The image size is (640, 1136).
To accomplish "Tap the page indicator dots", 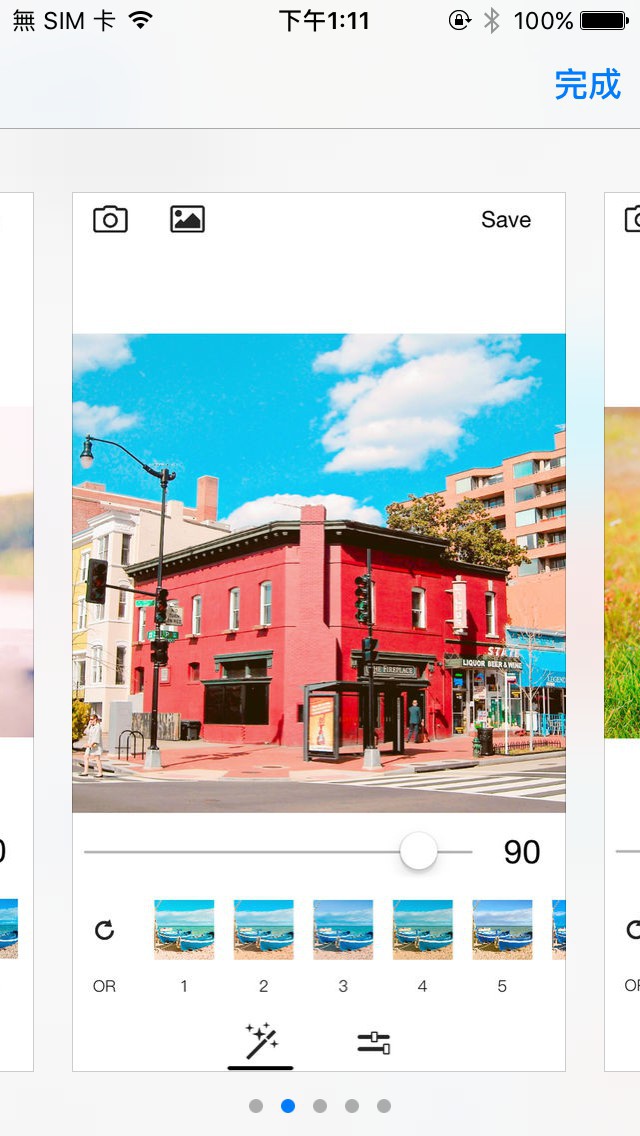I will tap(320, 1106).
